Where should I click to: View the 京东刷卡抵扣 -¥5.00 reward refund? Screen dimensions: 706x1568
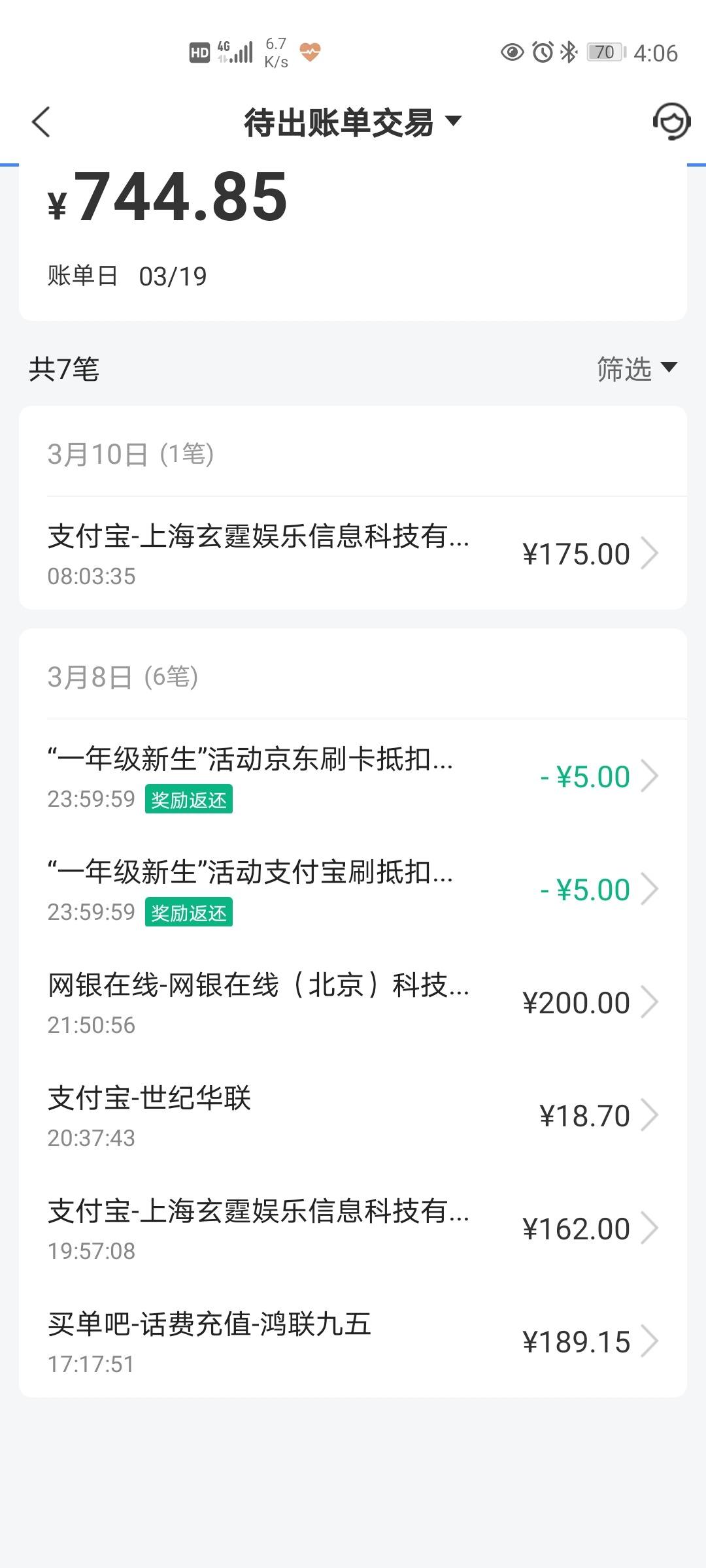tap(353, 776)
